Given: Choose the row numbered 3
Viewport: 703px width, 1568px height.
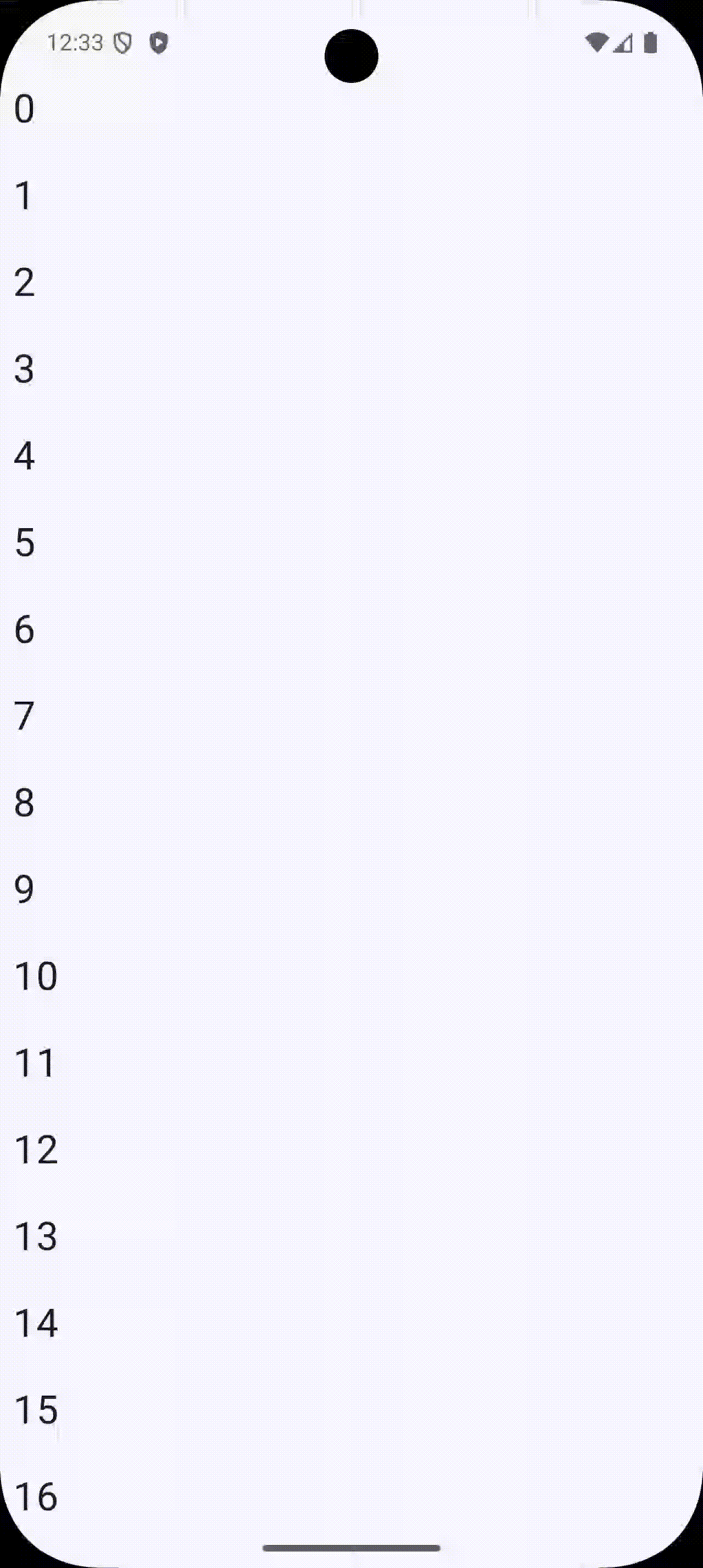Looking at the screenshot, I should (24, 369).
